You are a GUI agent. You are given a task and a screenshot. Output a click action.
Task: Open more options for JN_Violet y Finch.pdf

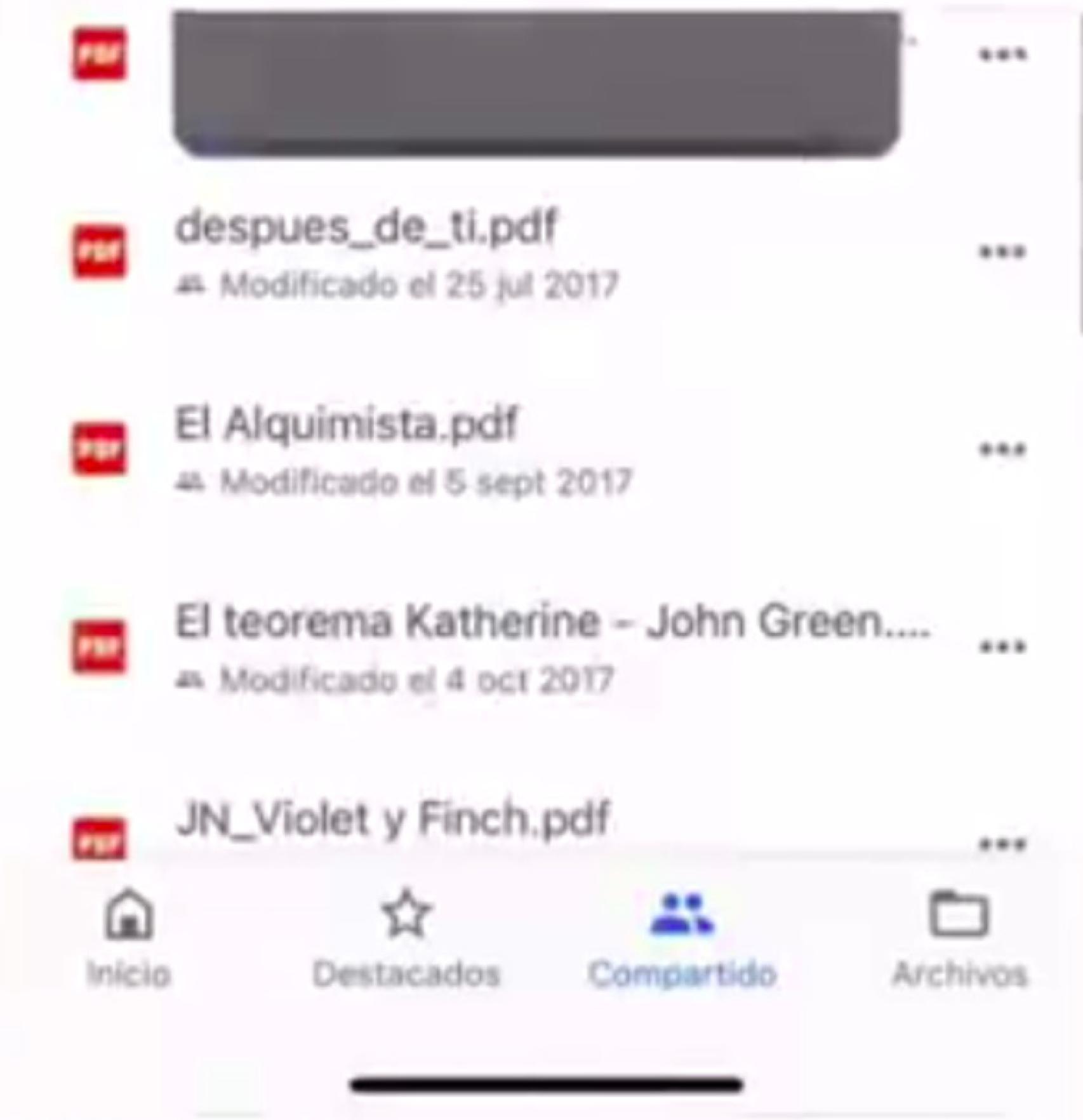click(x=1002, y=844)
